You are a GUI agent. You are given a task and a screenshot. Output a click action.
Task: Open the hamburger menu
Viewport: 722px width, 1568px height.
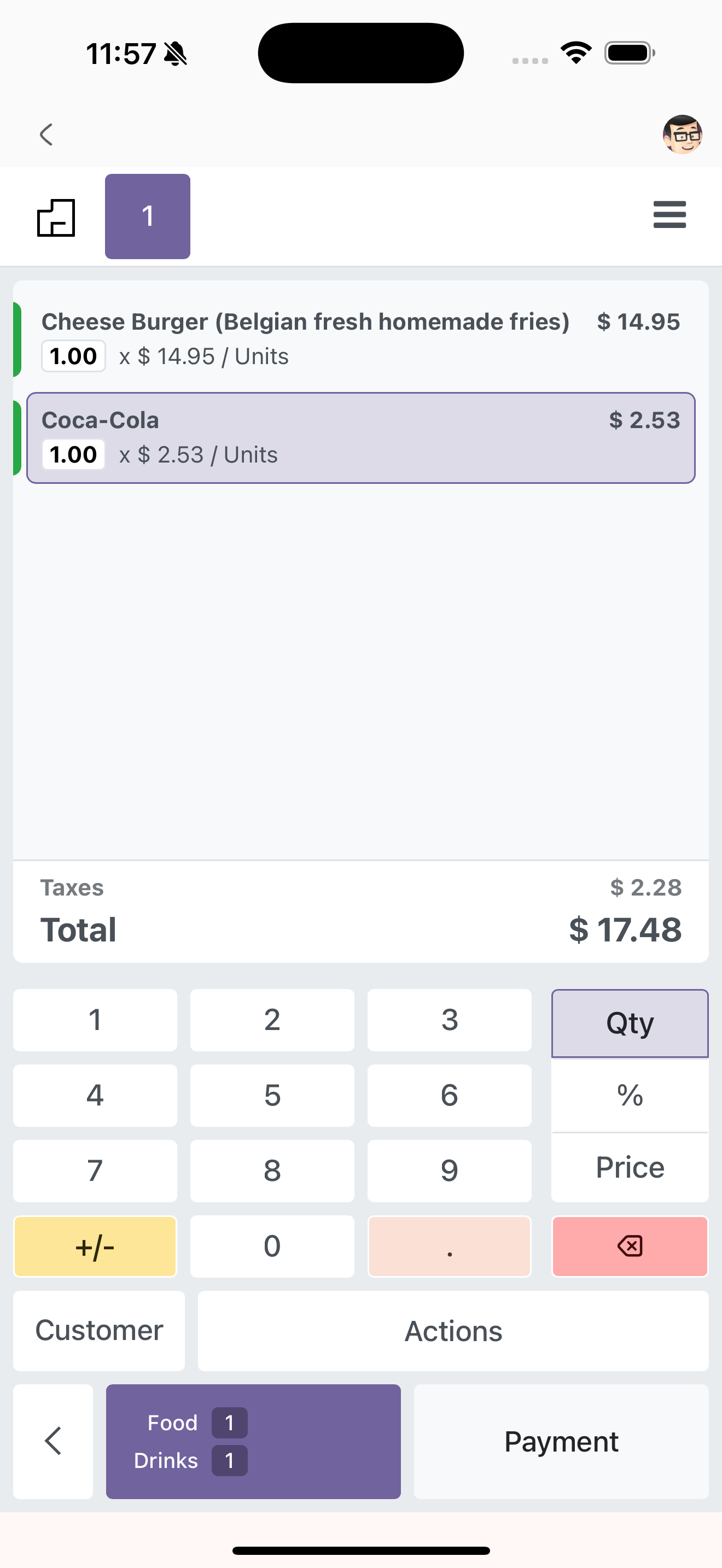(669, 215)
